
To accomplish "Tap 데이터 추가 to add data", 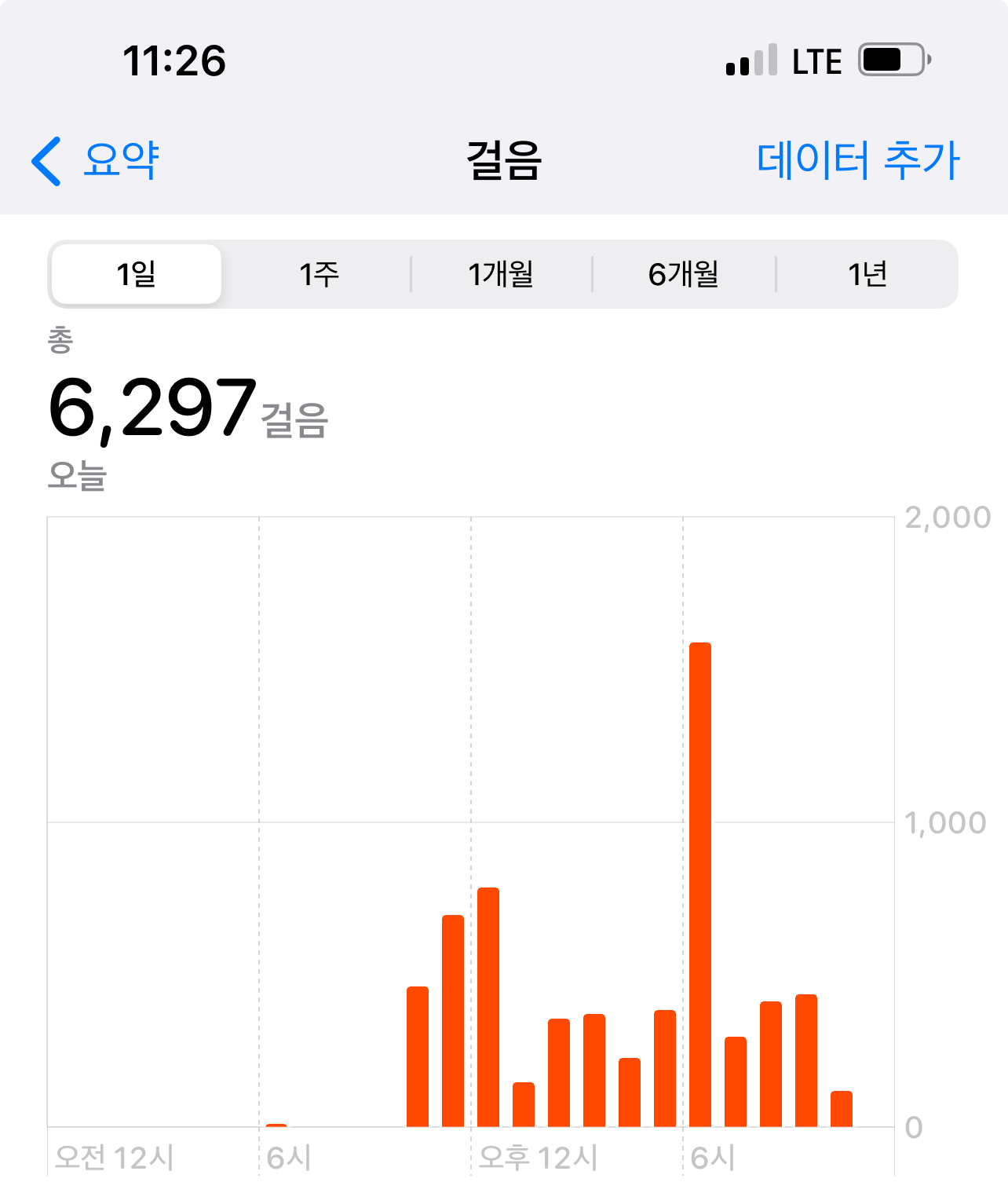I will click(x=857, y=161).
